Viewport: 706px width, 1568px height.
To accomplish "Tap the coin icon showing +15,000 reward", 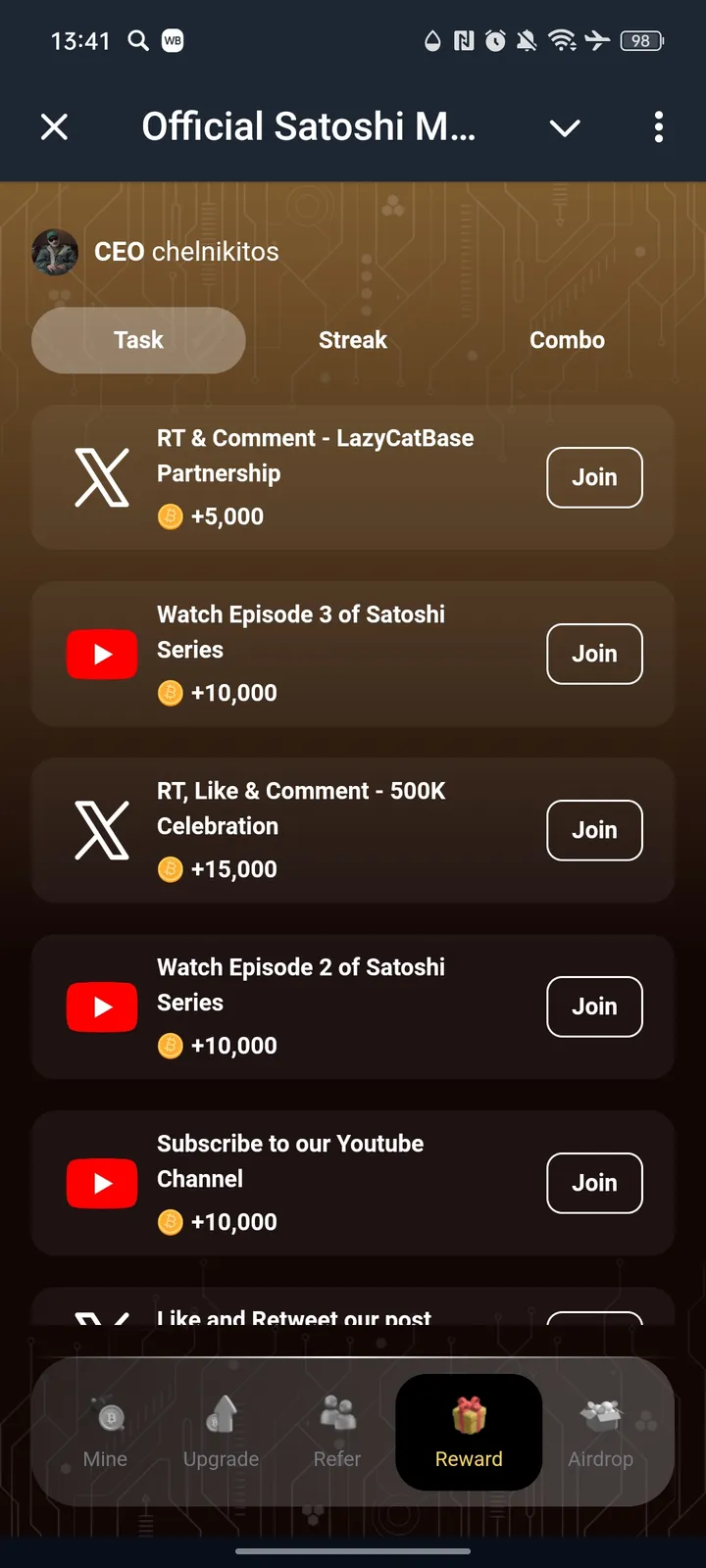I will [170, 869].
